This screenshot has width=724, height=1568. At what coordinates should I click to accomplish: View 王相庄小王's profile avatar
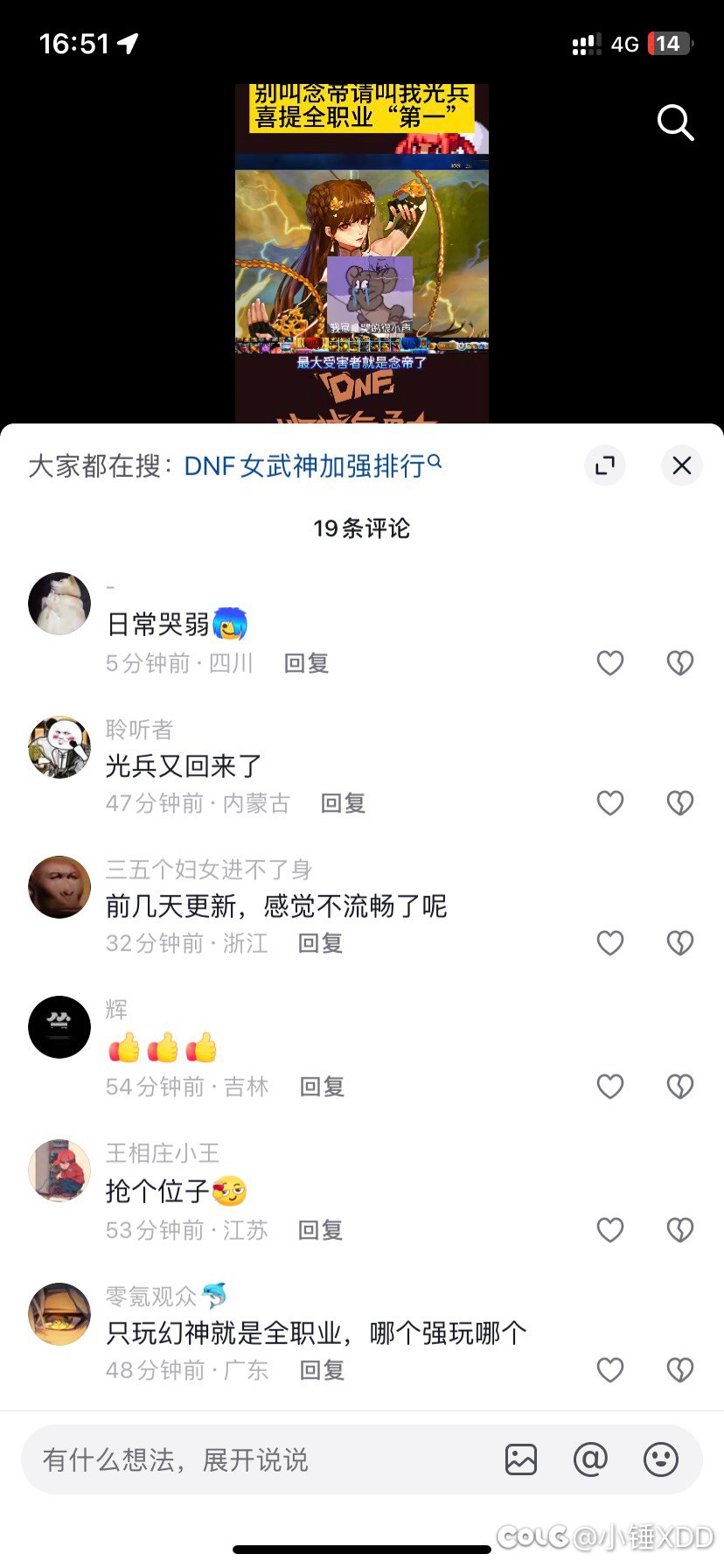59,1172
